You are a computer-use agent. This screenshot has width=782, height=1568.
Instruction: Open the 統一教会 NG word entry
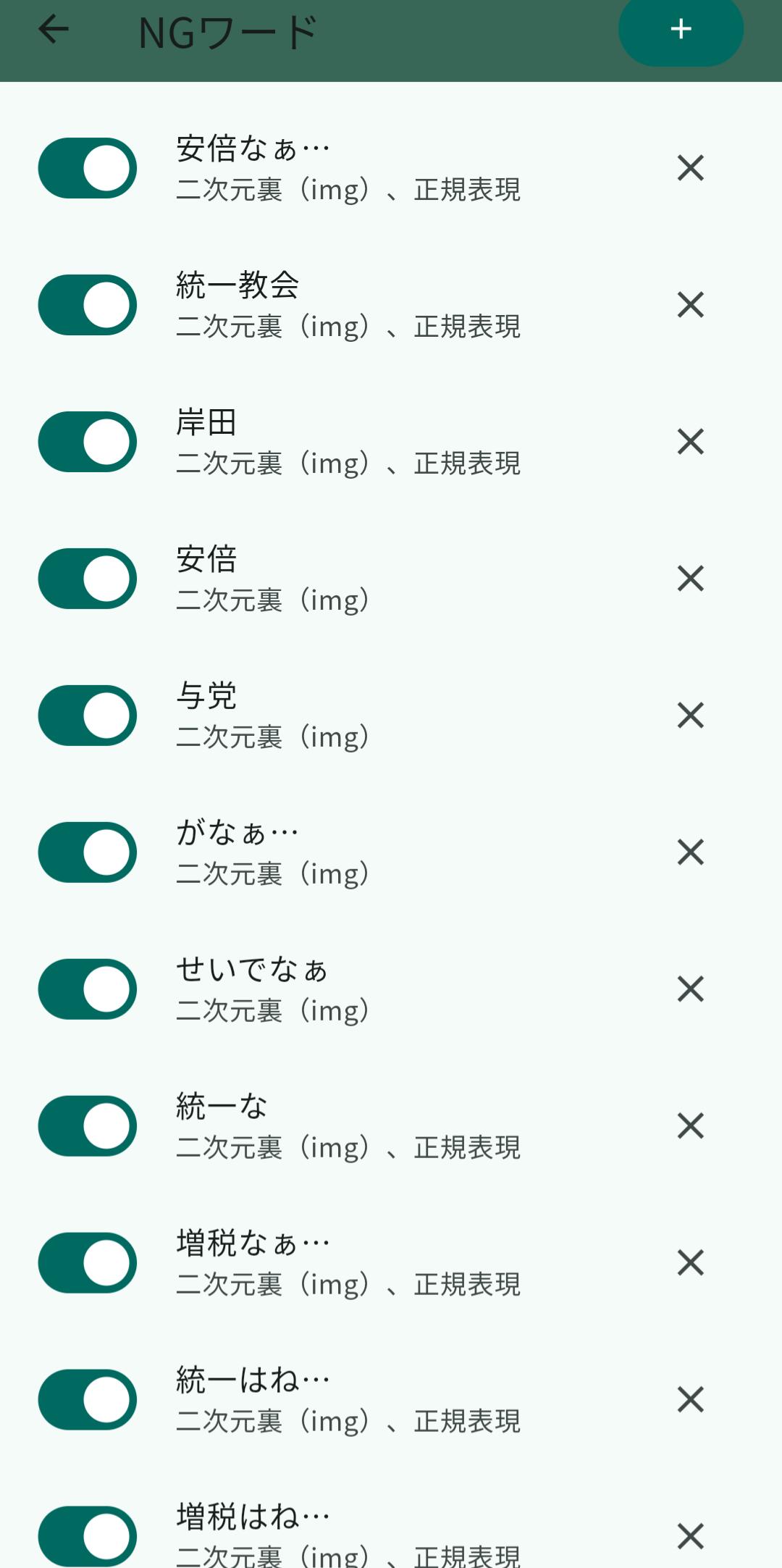pyautogui.click(x=348, y=305)
